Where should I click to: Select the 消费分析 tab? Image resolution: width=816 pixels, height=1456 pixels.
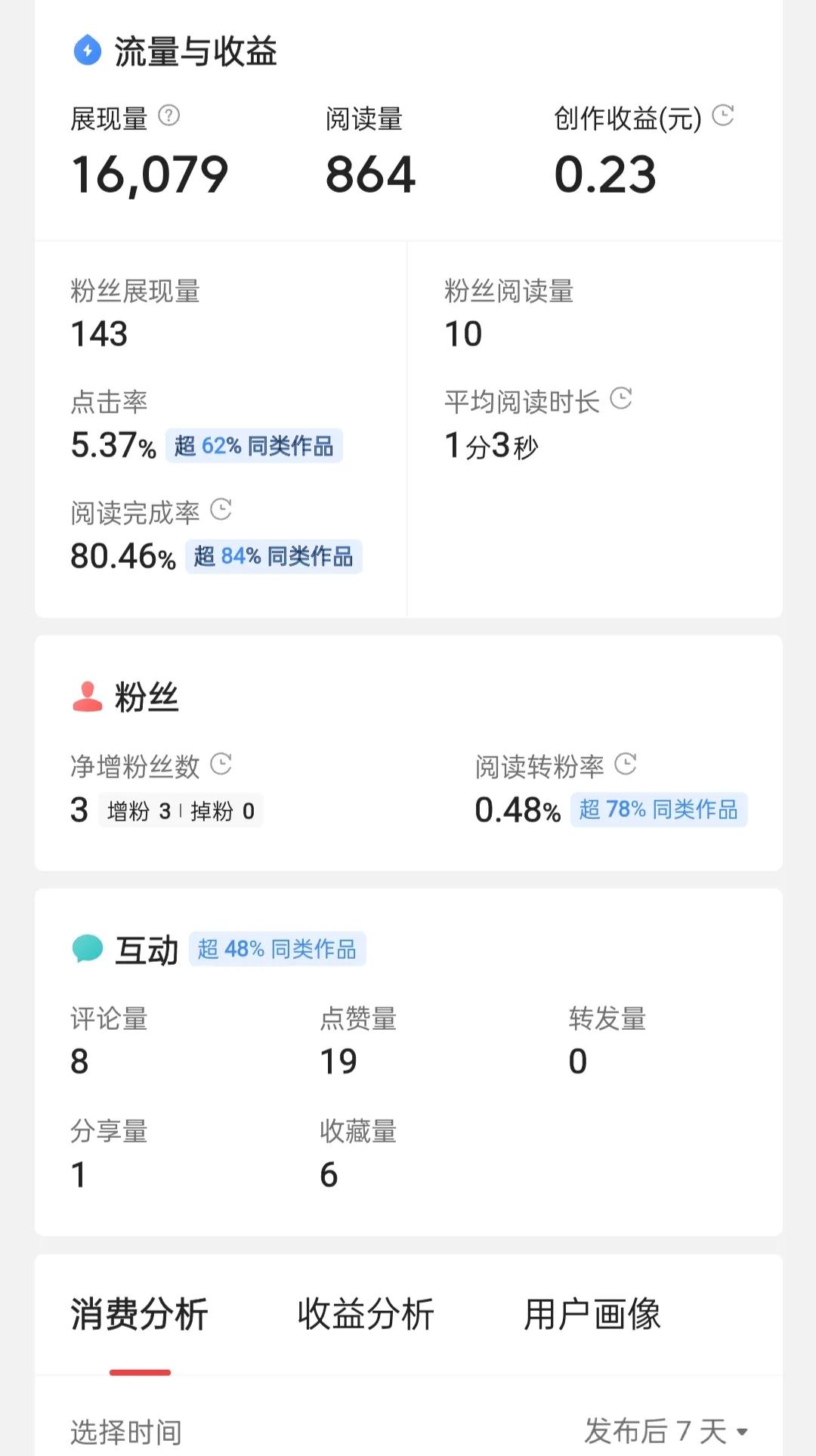pyautogui.click(x=139, y=1315)
